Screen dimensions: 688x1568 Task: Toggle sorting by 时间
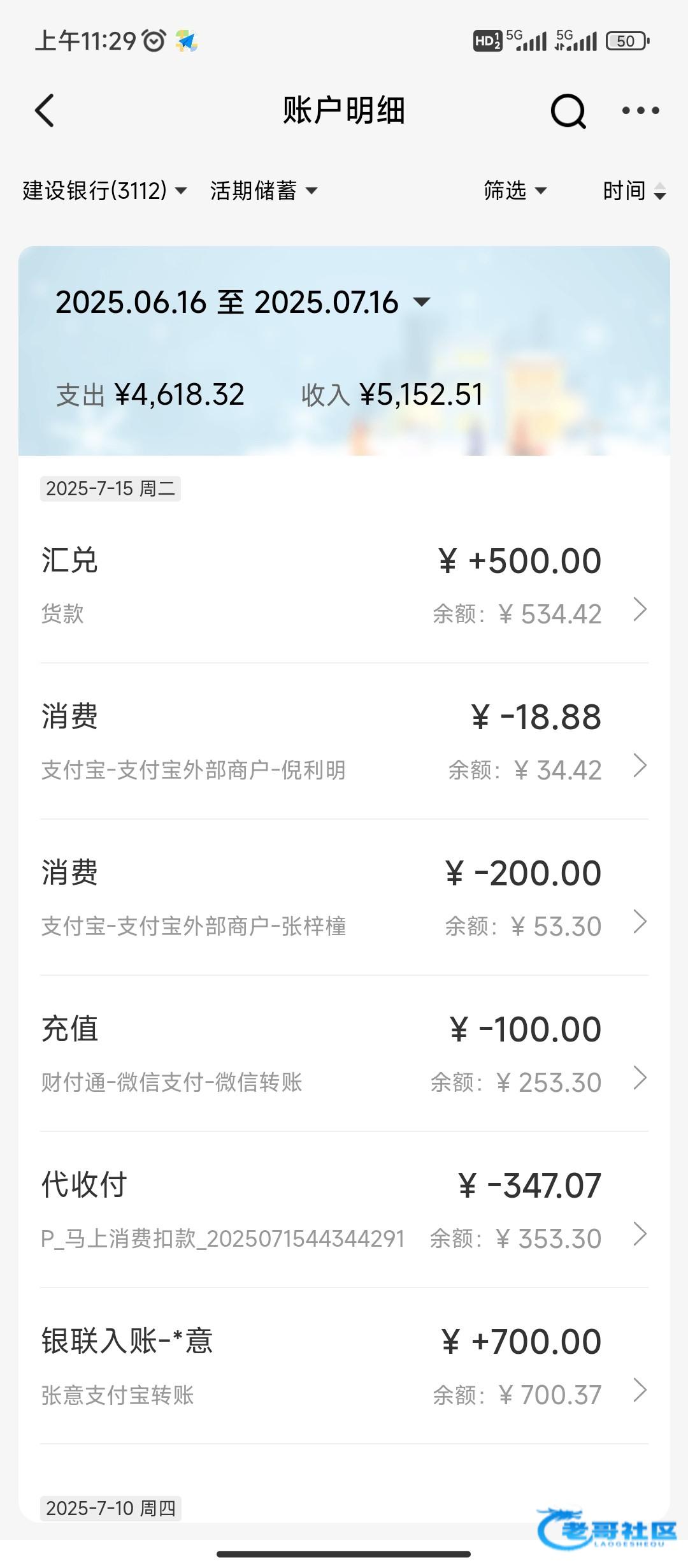(x=634, y=190)
